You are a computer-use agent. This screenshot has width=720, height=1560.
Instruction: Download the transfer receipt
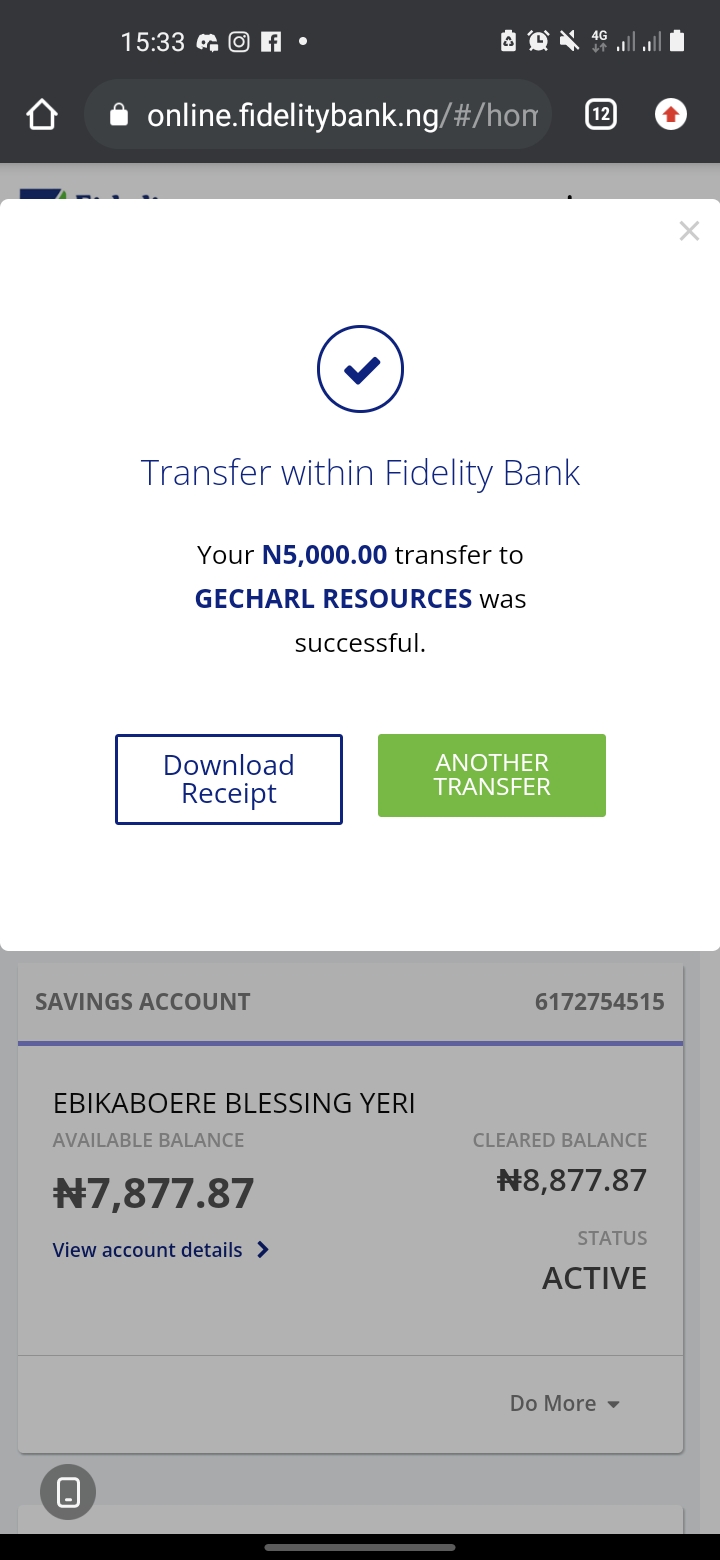coord(229,779)
